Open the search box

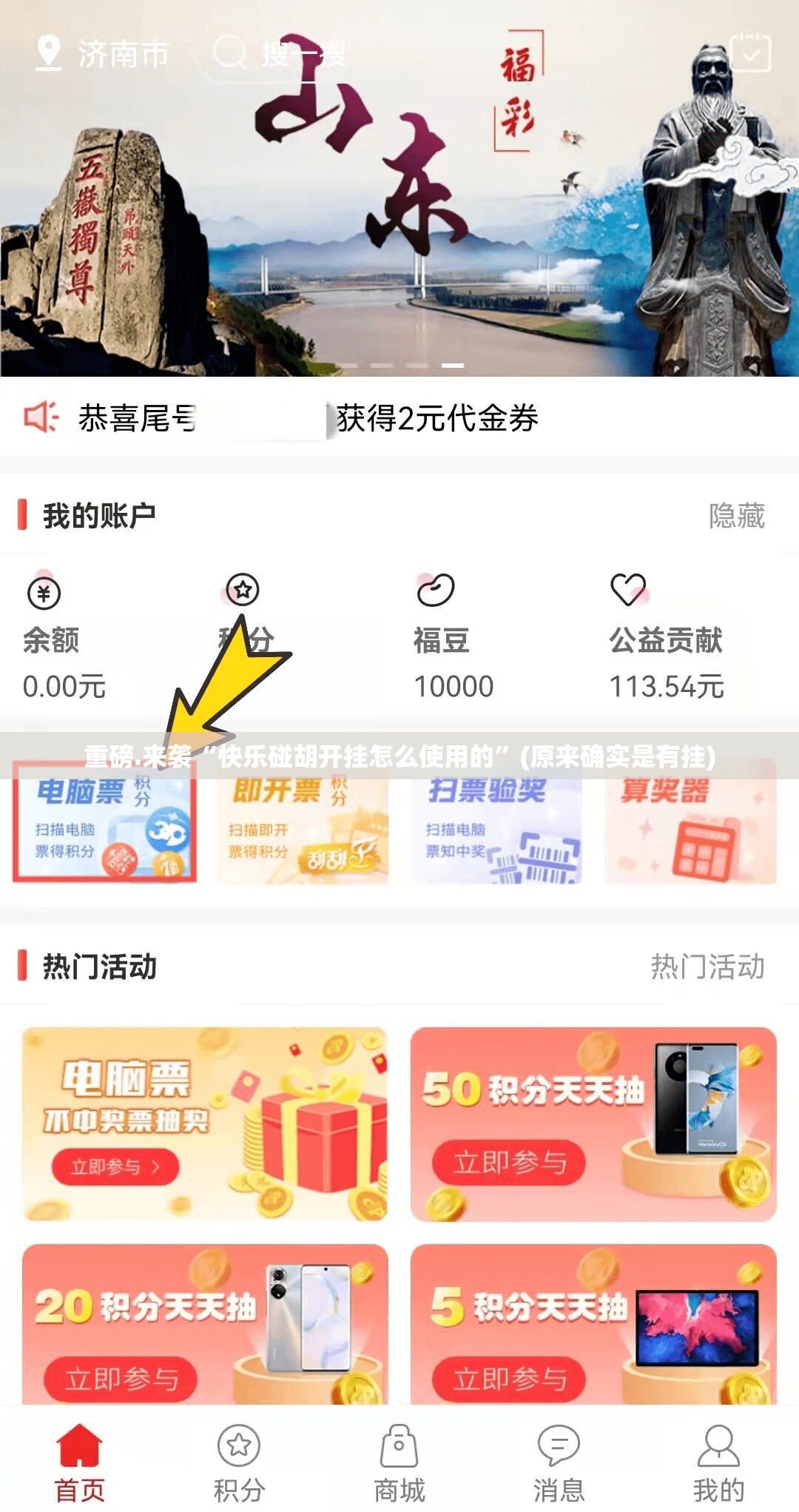(x=281, y=53)
